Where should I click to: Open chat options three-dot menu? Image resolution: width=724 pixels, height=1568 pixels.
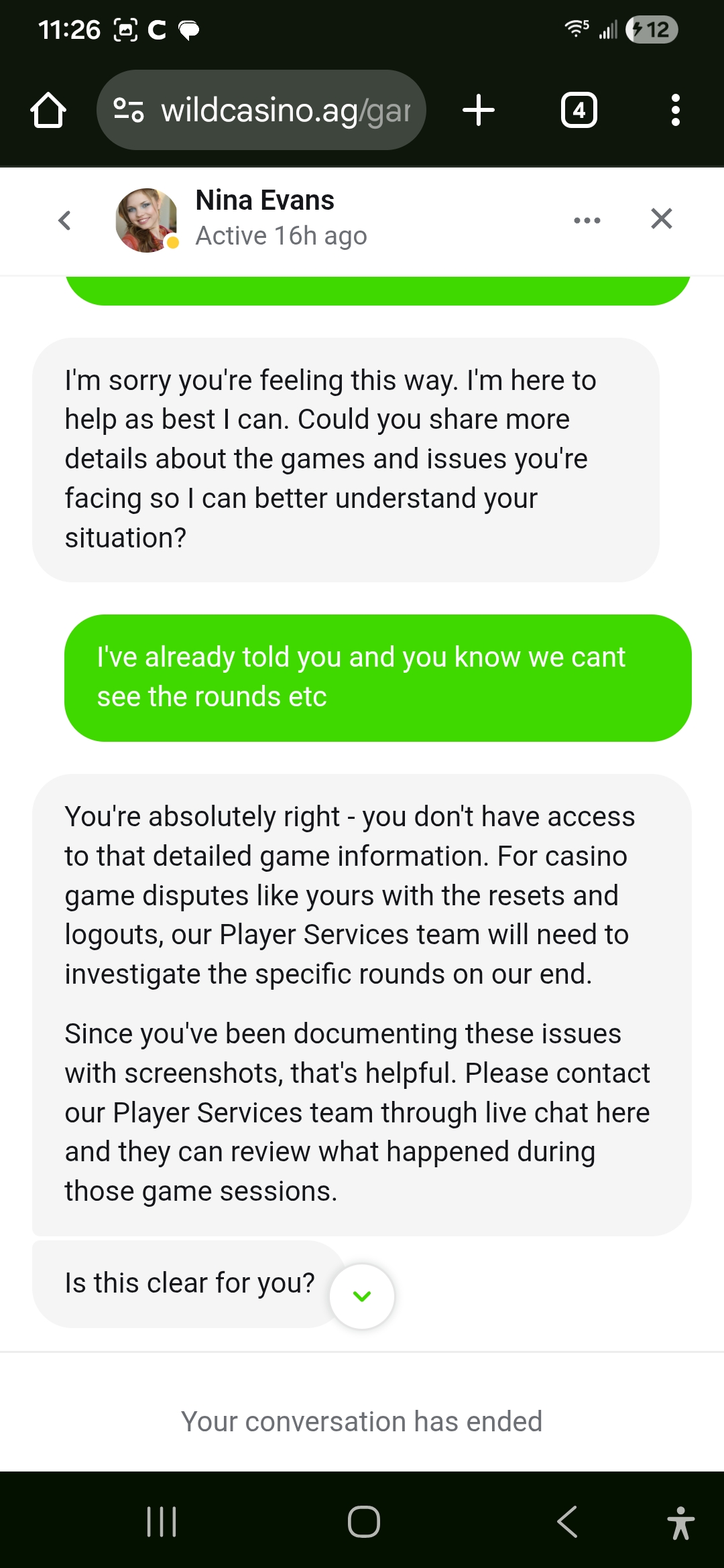(587, 220)
